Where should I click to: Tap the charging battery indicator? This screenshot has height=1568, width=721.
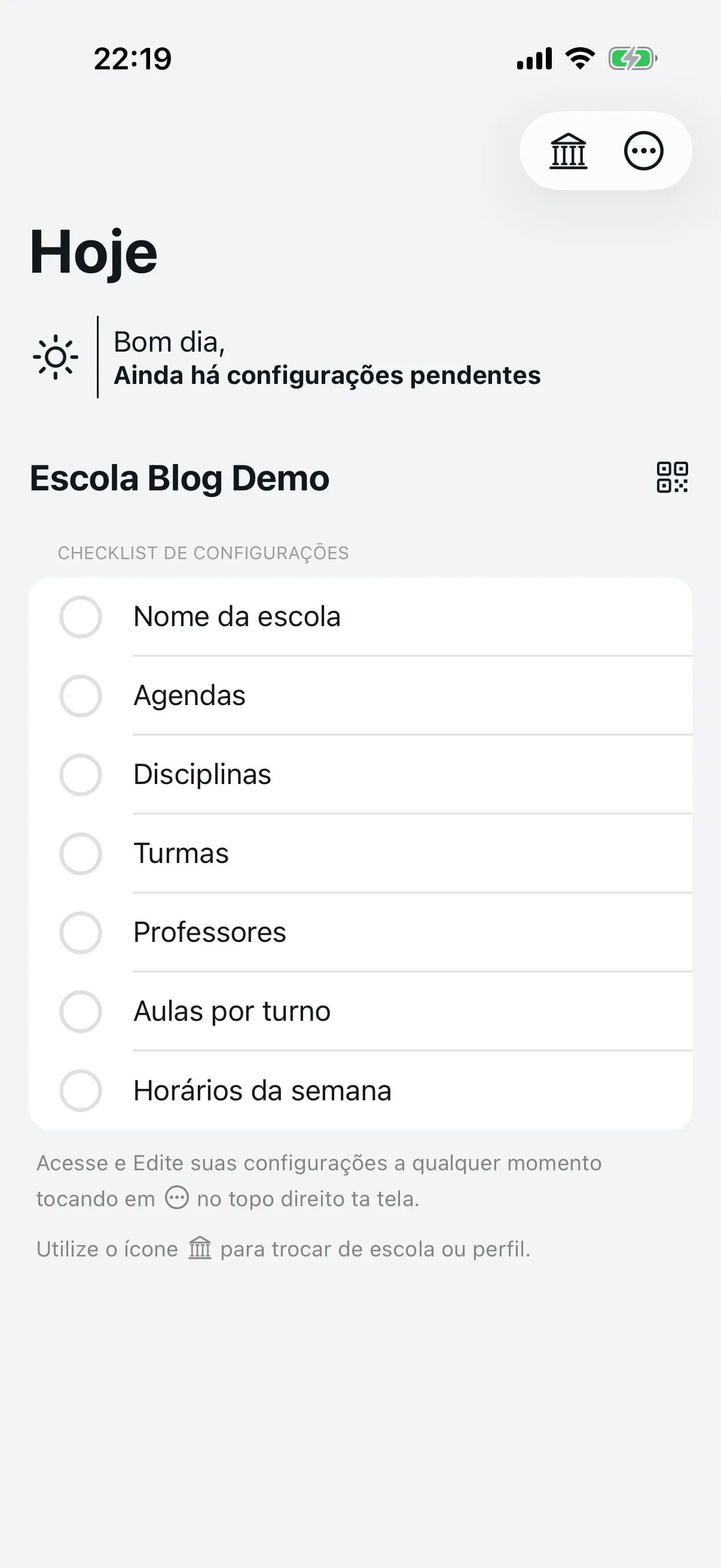[633, 58]
